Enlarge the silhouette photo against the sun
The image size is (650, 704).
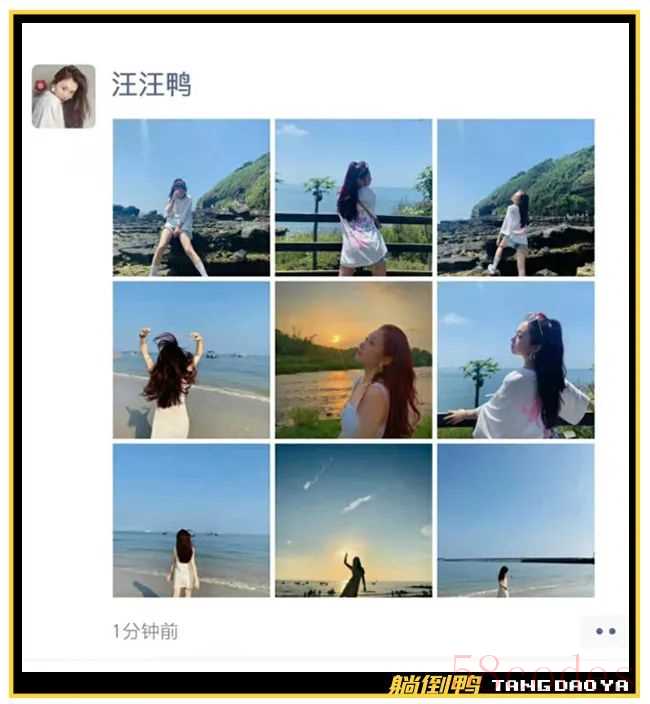tap(354, 521)
